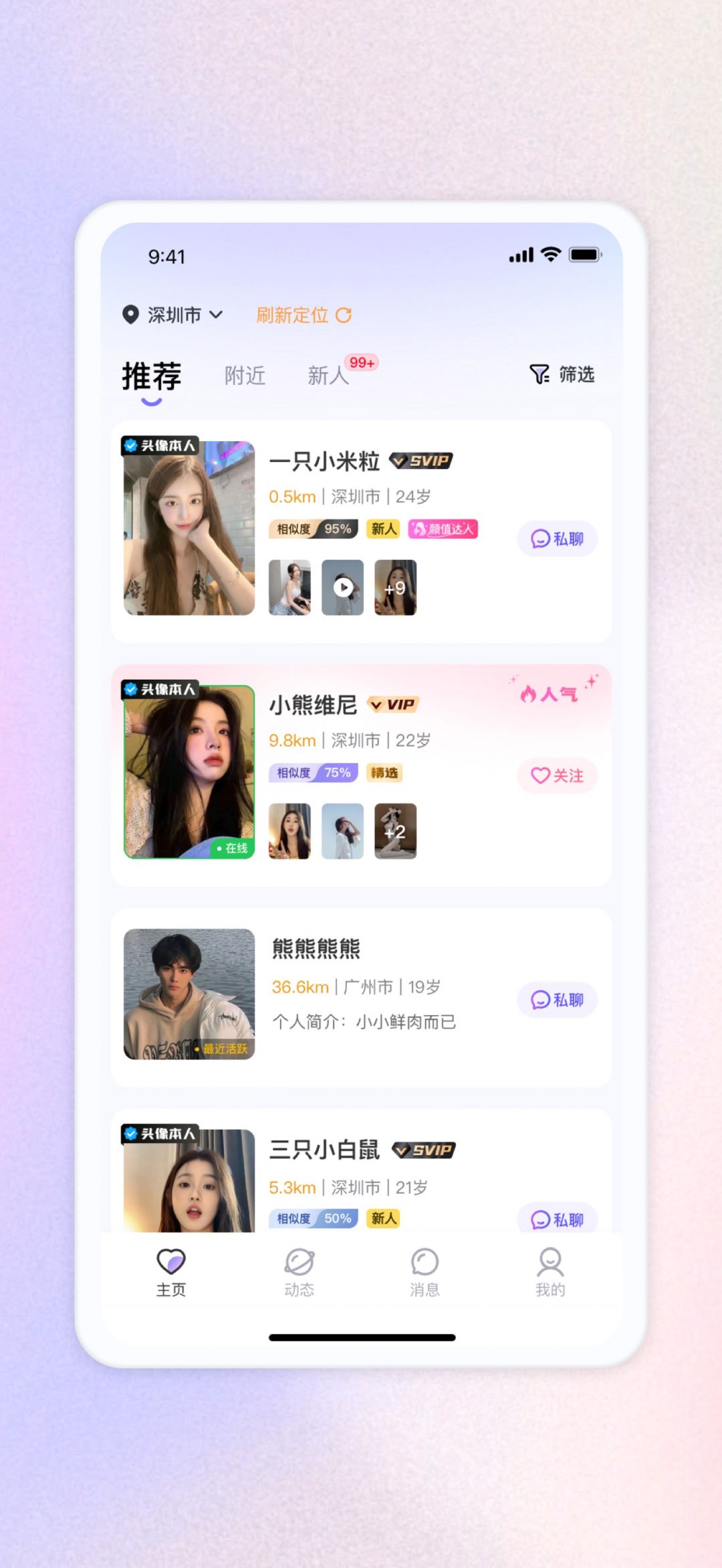Start a private chat with 一只小米粒

click(557, 539)
